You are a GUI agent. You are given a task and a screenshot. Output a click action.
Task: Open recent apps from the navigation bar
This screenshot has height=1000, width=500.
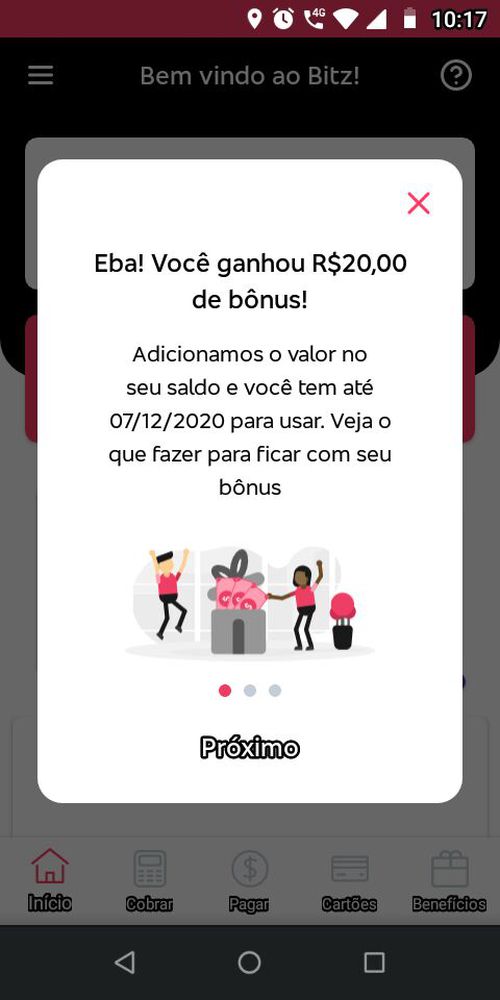coord(374,962)
